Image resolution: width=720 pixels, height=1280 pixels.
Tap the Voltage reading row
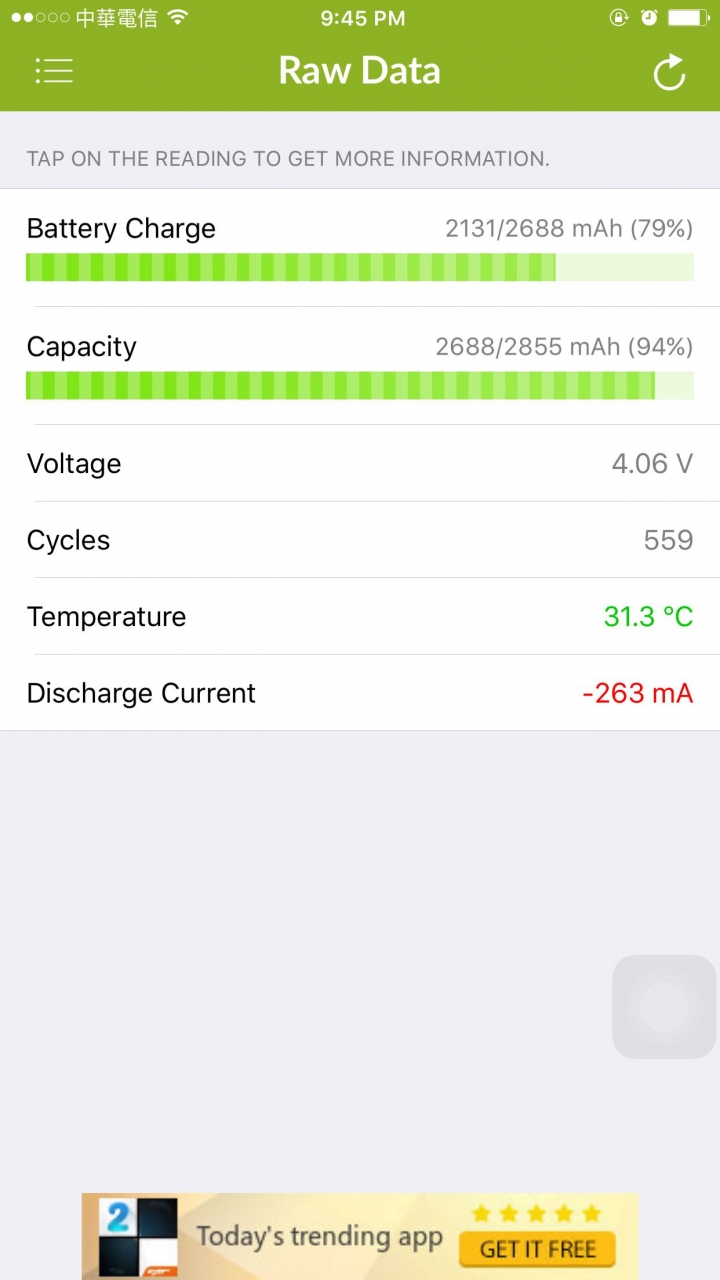[360, 463]
